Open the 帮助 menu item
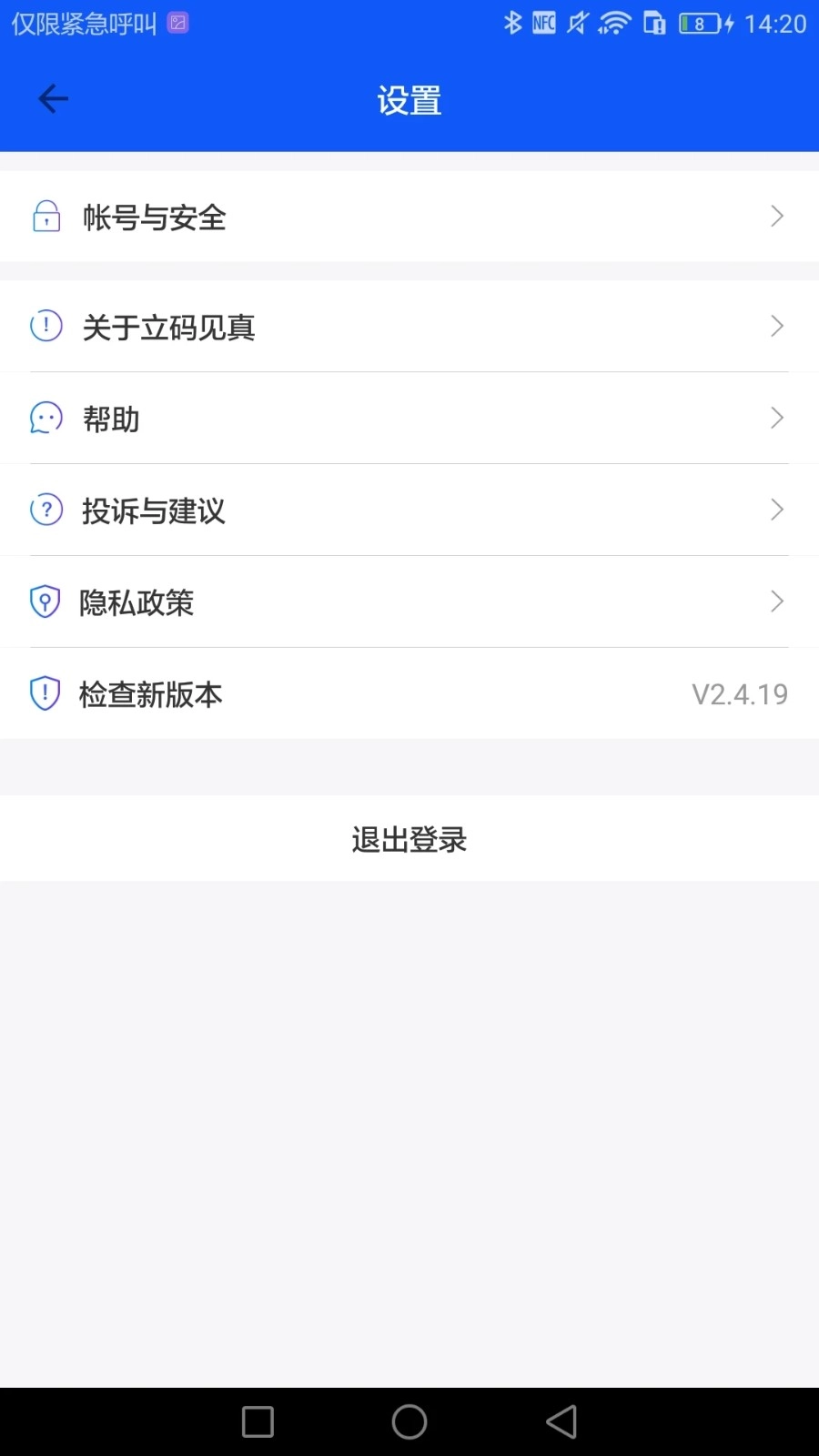This screenshot has height=1456, width=819. (x=409, y=418)
